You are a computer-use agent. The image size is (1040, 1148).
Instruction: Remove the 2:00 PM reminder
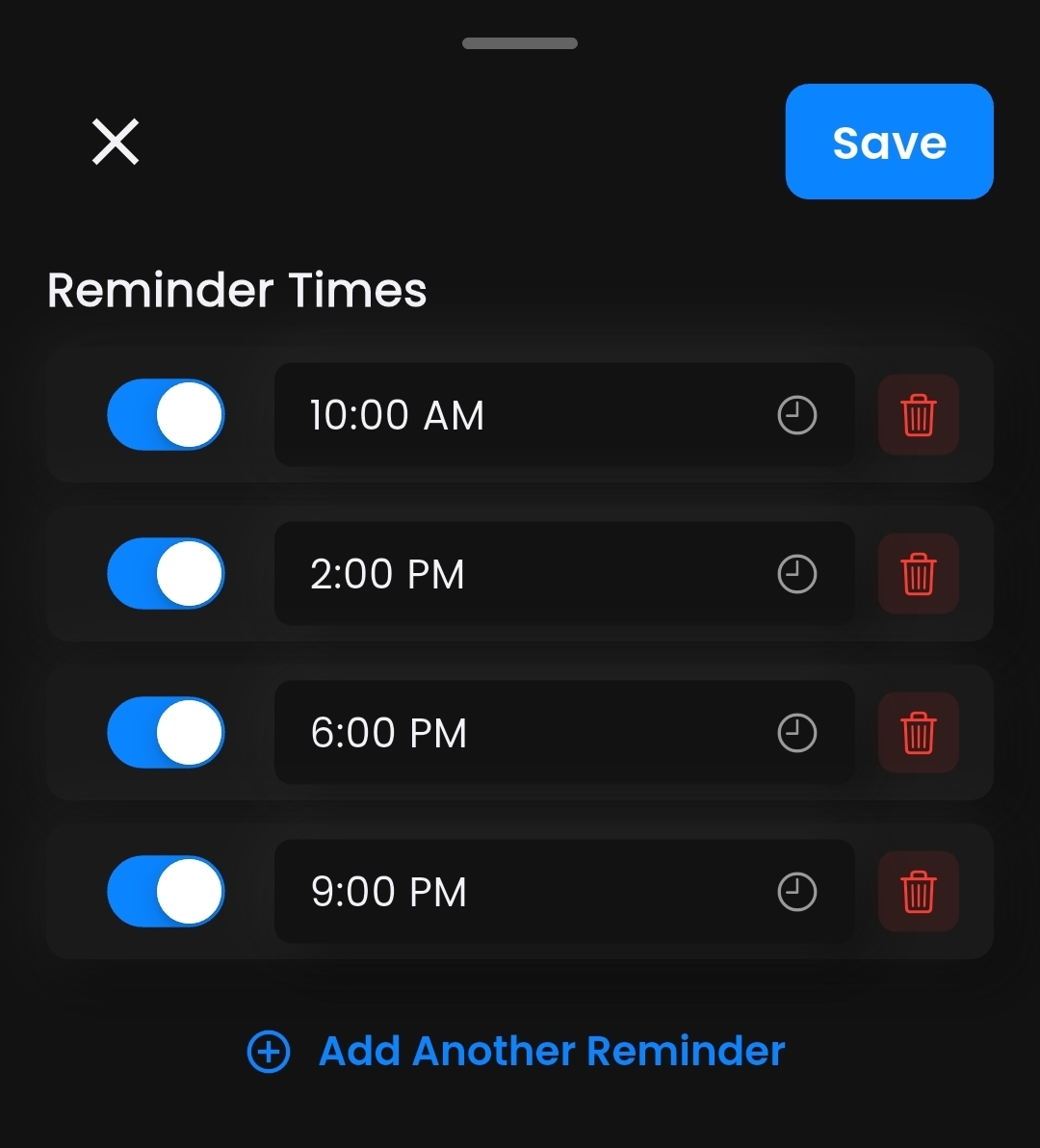(918, 574)
